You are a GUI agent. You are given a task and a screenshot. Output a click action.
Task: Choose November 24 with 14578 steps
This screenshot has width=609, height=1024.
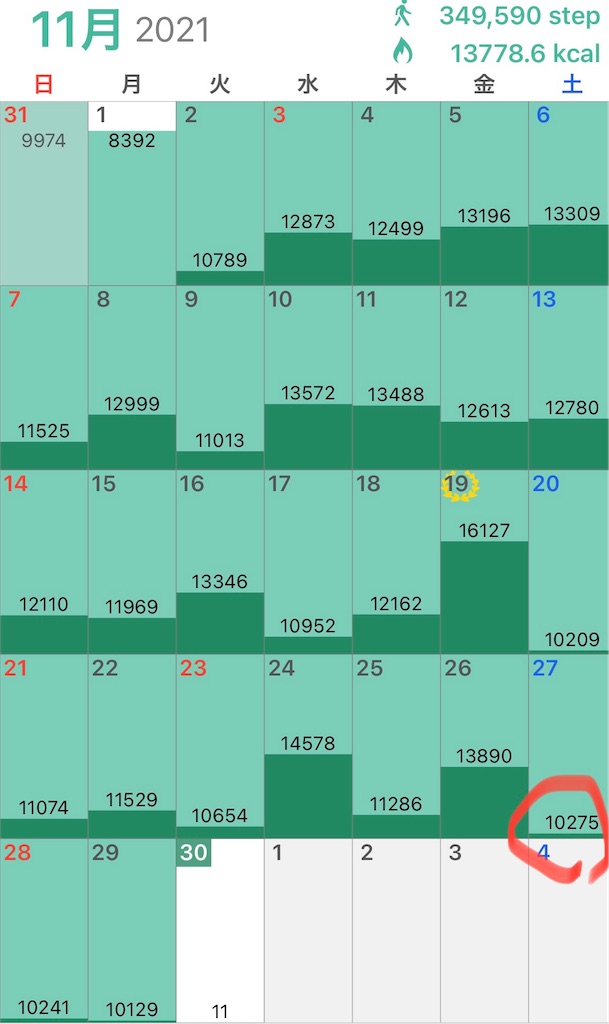pyautogui.click(x=308, y=745)
